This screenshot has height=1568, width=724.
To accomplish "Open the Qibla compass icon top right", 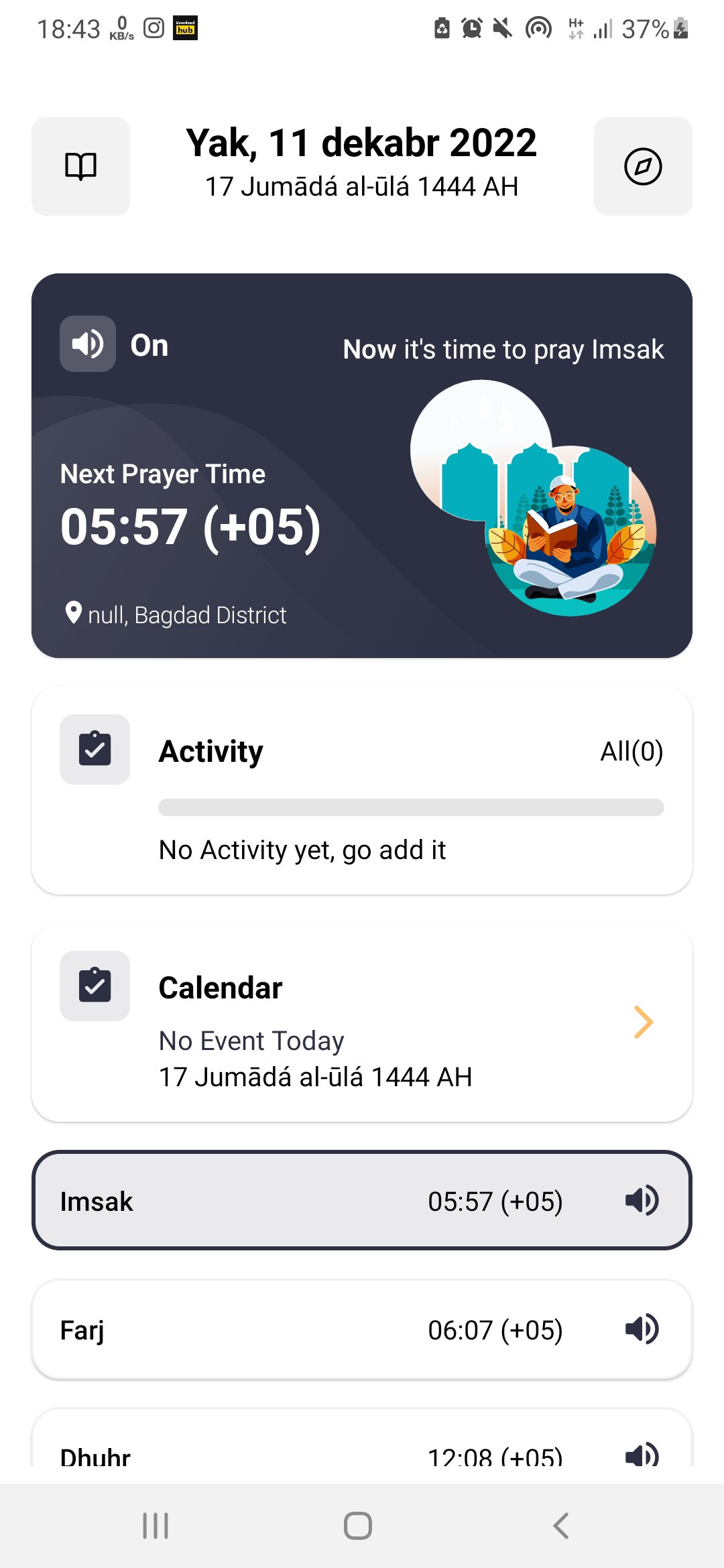I will coord(642,166).
